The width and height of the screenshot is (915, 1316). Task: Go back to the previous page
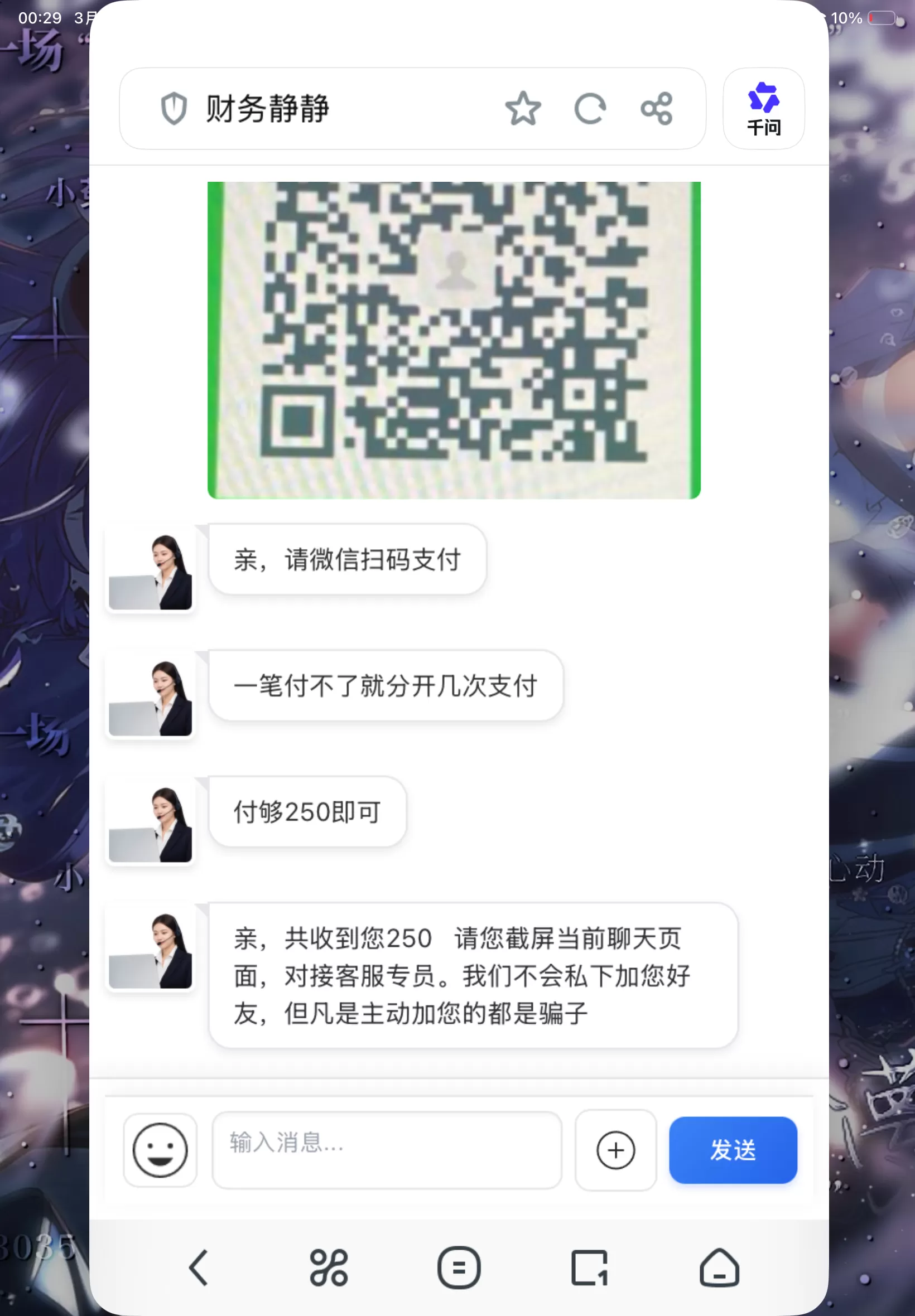click(x=199, y=1268)
